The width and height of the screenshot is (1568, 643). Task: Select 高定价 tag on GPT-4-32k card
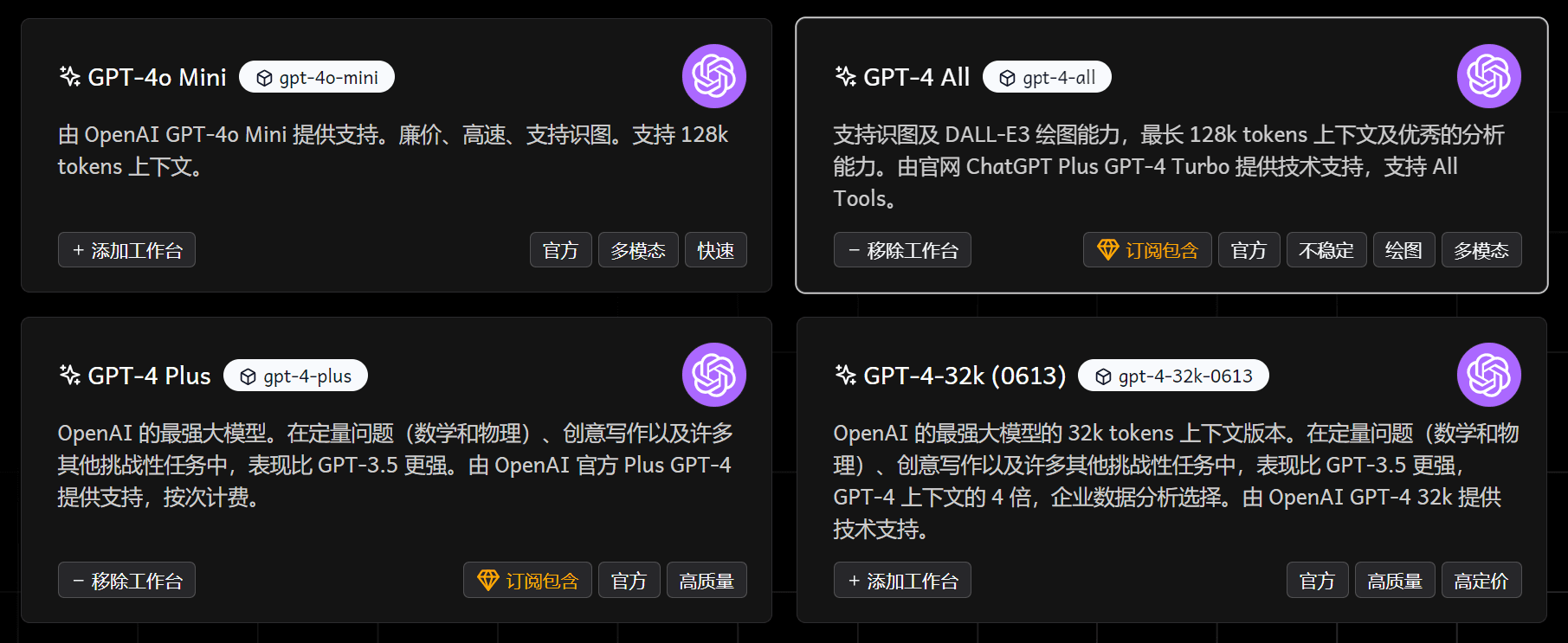pos(1481,581)
